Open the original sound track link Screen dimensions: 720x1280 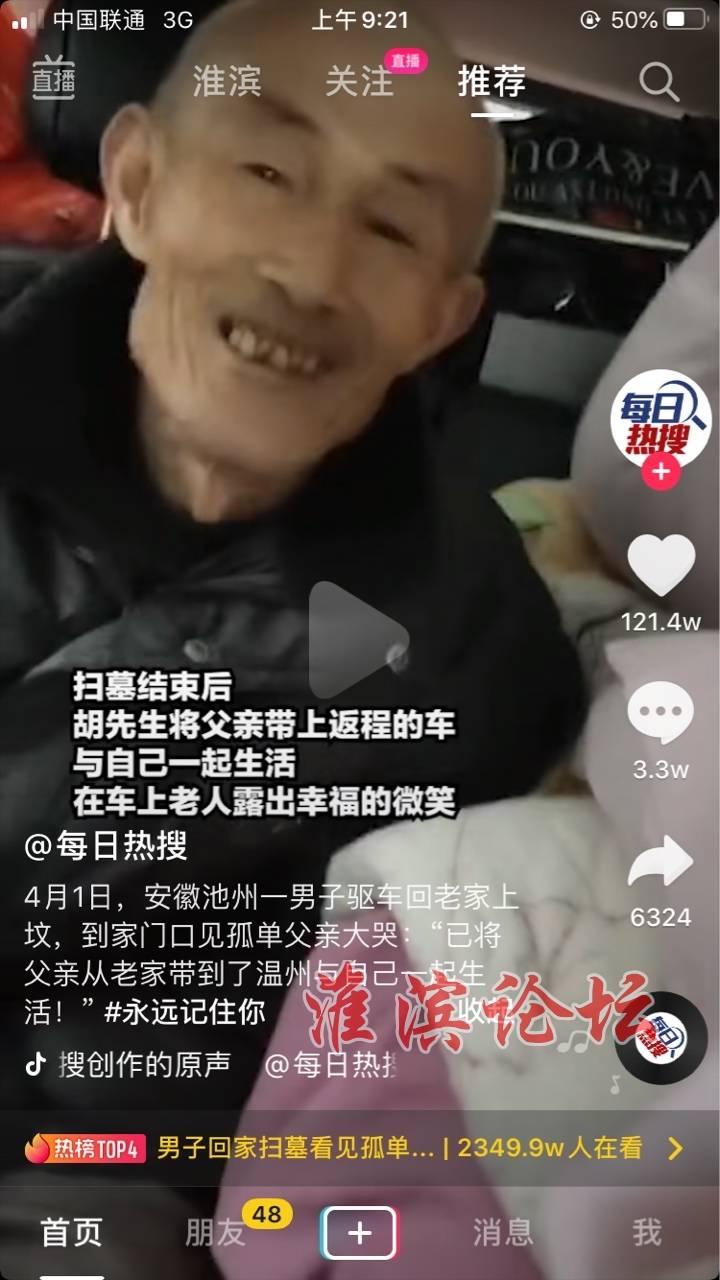click(x=144, y=1065)
